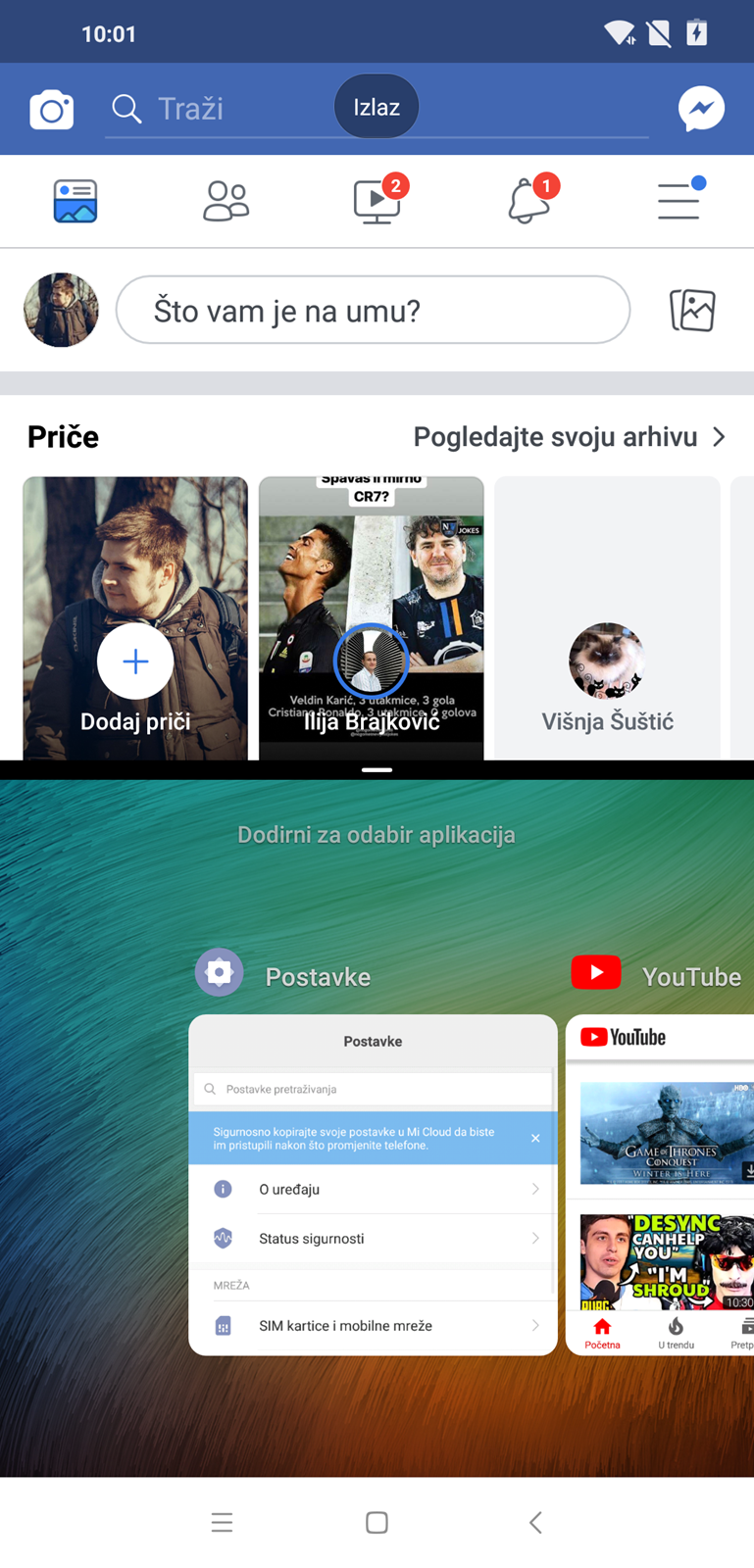Viewport: 754px width, 1568px height.
Task: Open Pogledajte svoju arhivu link
Action: point(570,437)
